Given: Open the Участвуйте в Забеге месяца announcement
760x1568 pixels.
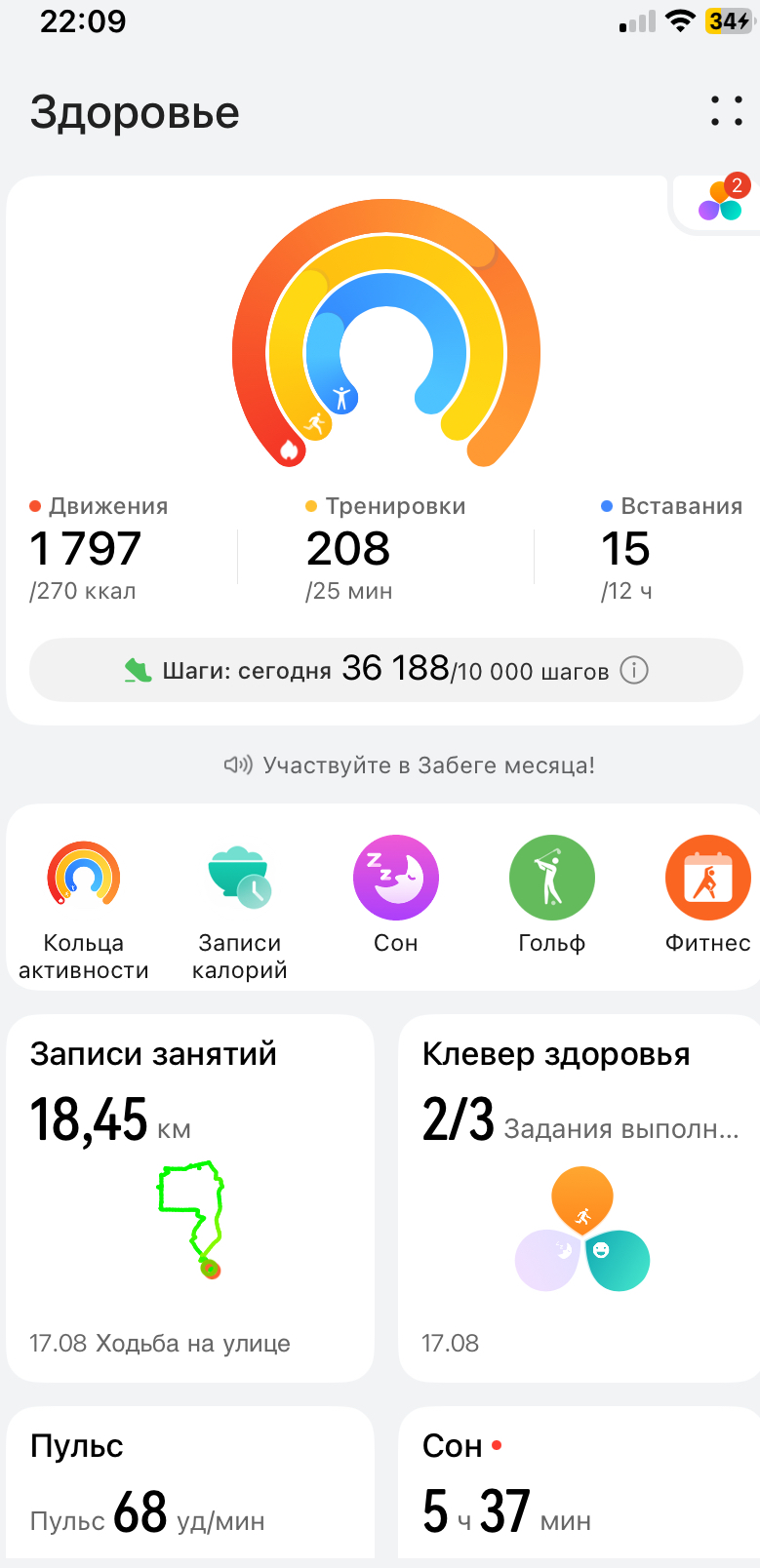Looking at the screenshot, I should 410,765.
